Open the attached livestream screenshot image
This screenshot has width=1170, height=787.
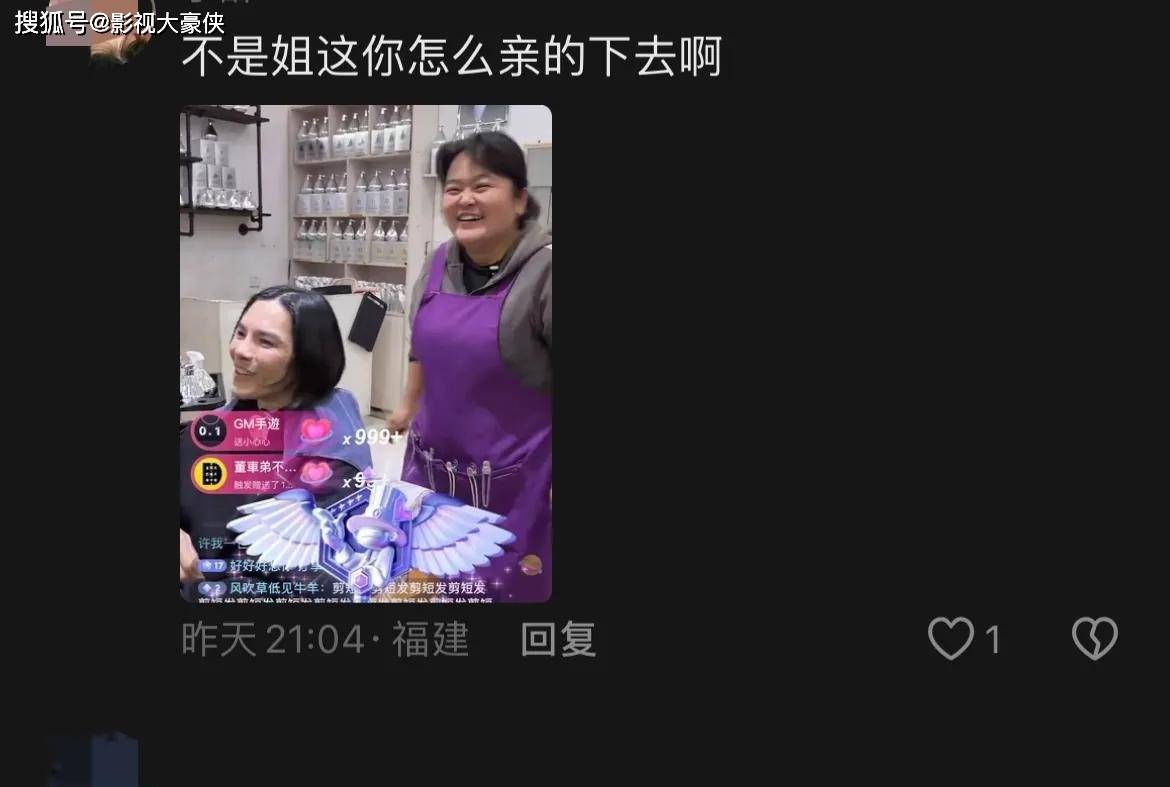[365, 353]
